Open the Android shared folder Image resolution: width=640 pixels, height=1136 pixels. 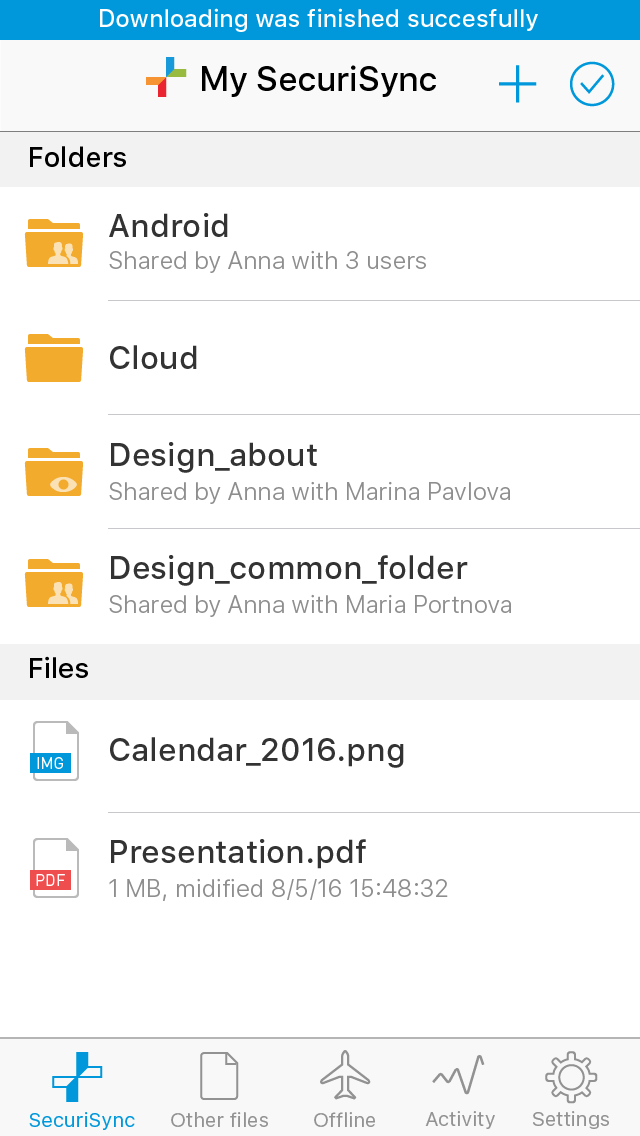(x=320, y=243)
